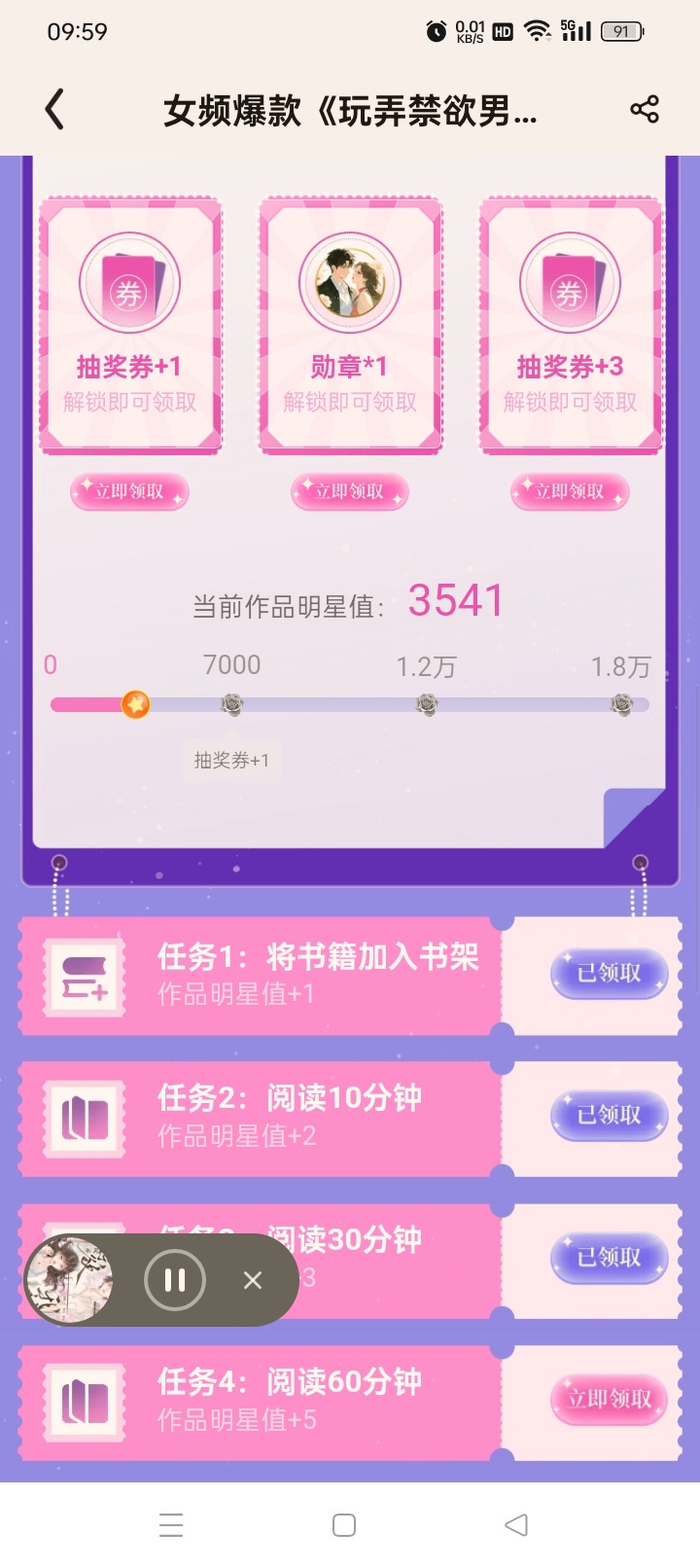
Task: Tap 立即领取 for 任务4 阅读60分钟
Action: (610, 1400)
